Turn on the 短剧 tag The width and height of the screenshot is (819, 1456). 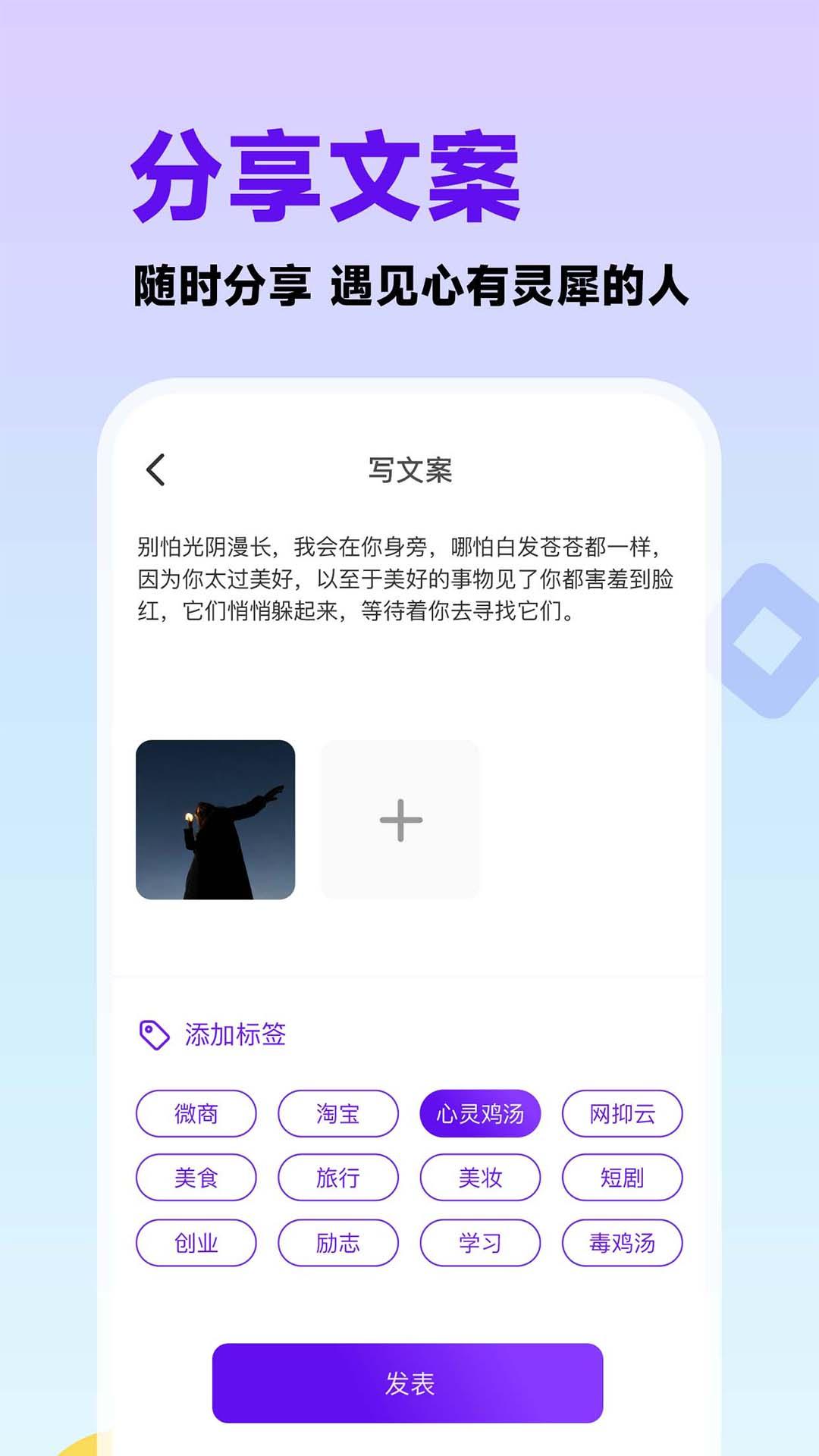(623, 1178)
